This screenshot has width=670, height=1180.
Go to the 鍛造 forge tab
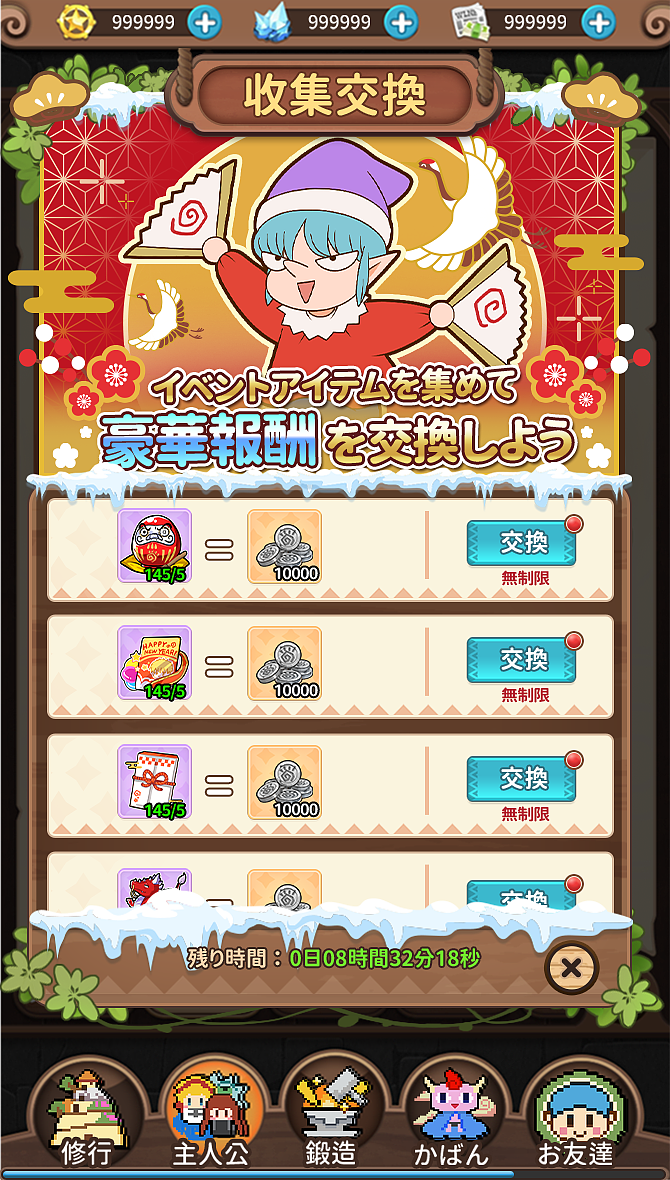pyautogui.click(x=332, y=1120)
